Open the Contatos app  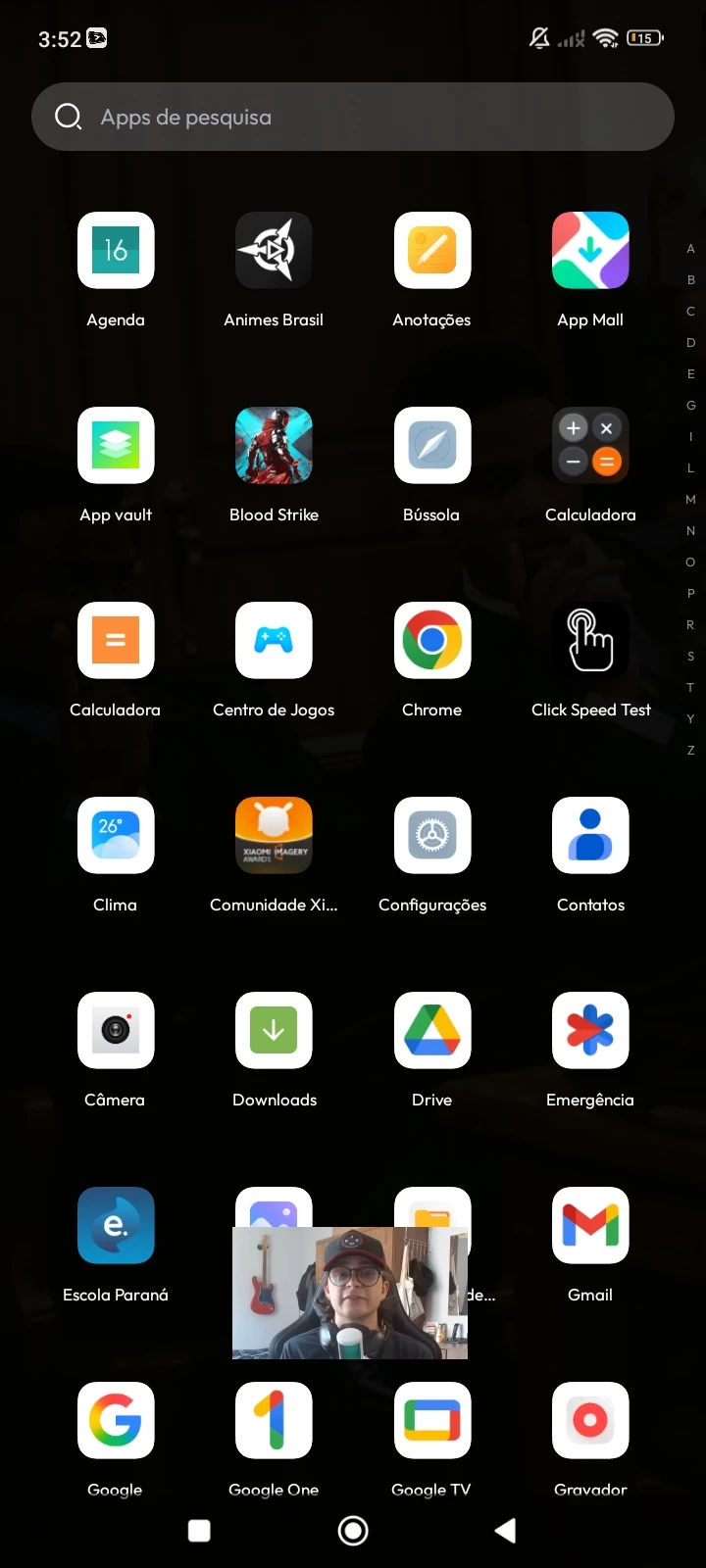point(590,836)
